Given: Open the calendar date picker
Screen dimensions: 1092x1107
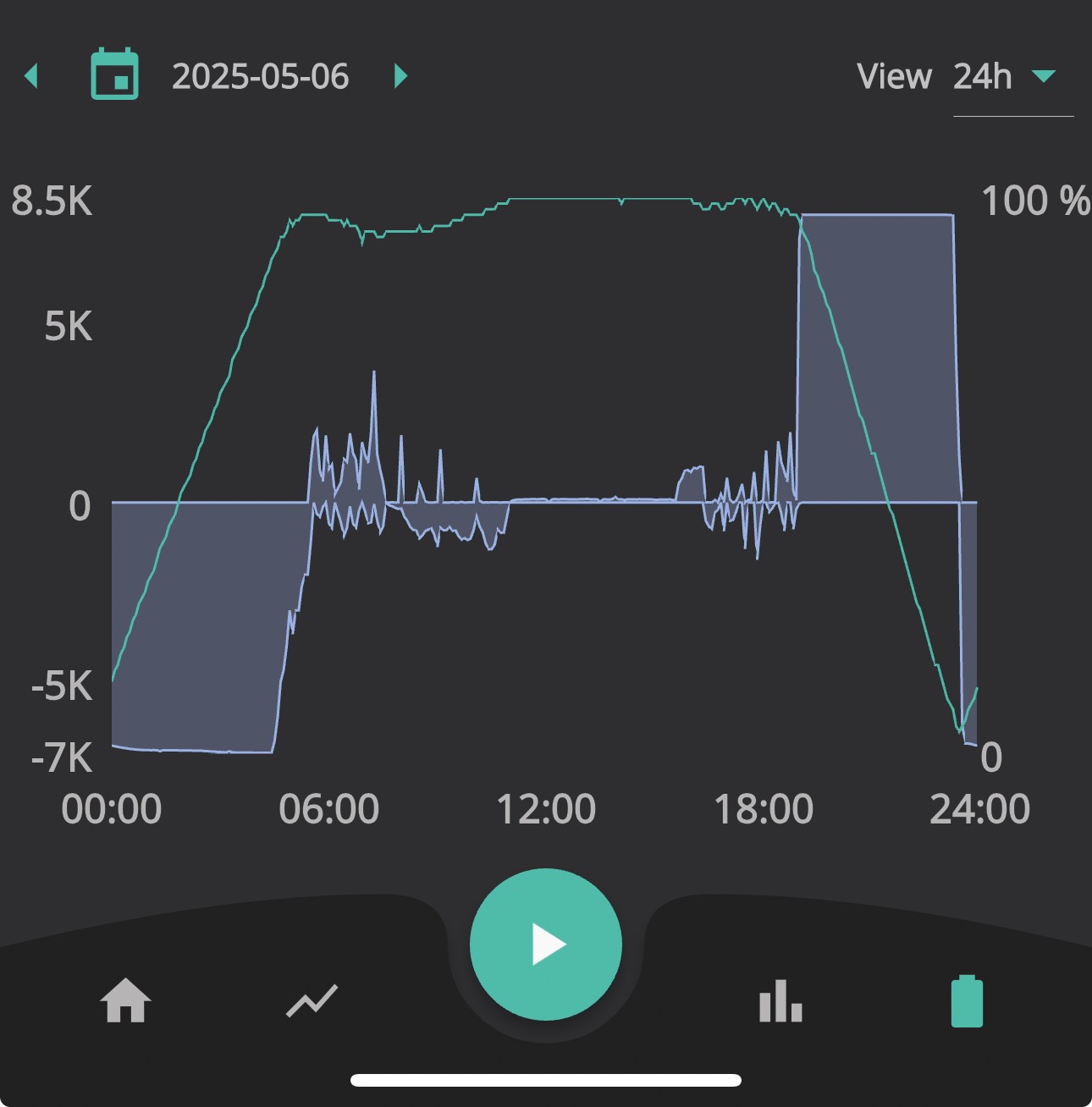Looking at the screenshot, I should coord(114,74).
